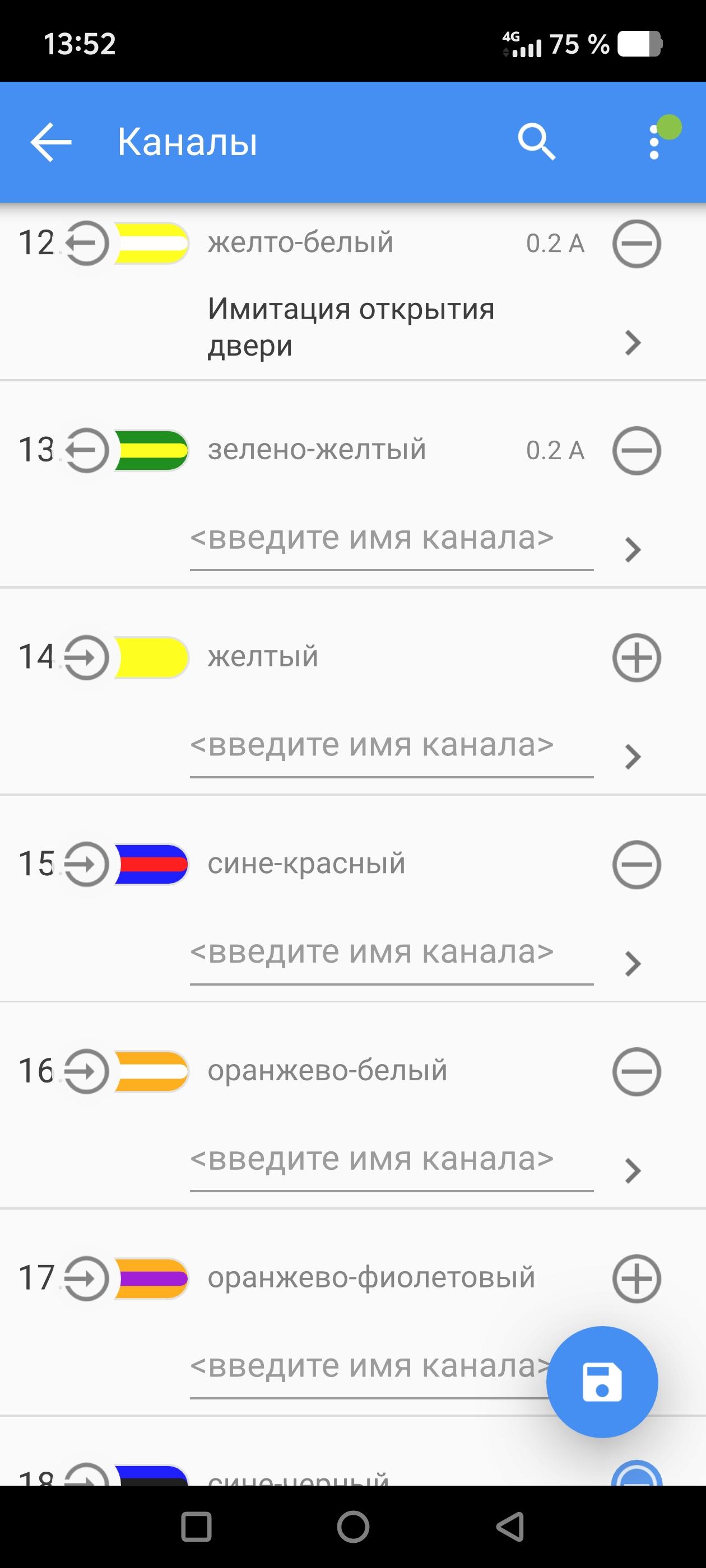Toggle the plus polarity of оранжево-фиолетовый channel
This screenshot has width=706, height=1568.
636,1278
